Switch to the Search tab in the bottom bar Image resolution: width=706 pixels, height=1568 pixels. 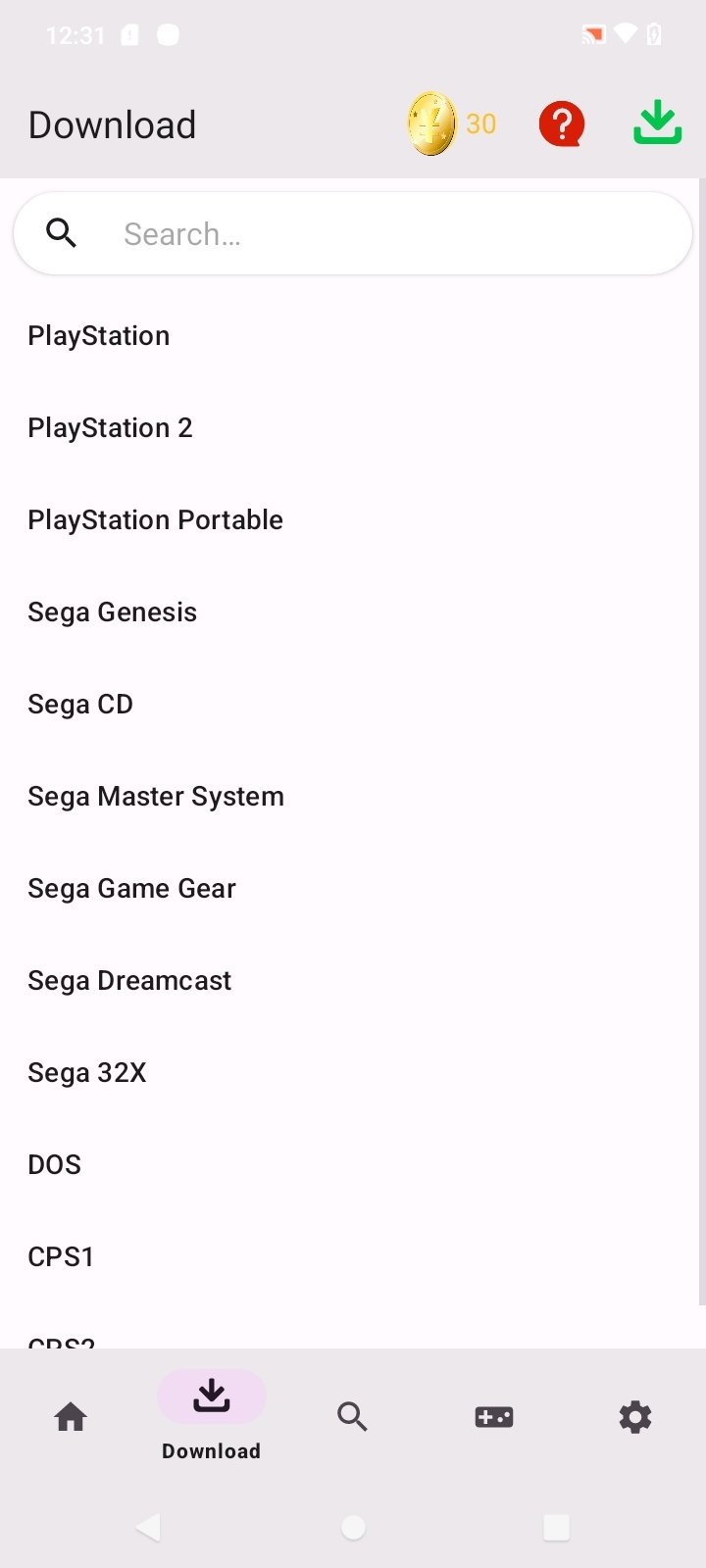tap(352, 1417)
